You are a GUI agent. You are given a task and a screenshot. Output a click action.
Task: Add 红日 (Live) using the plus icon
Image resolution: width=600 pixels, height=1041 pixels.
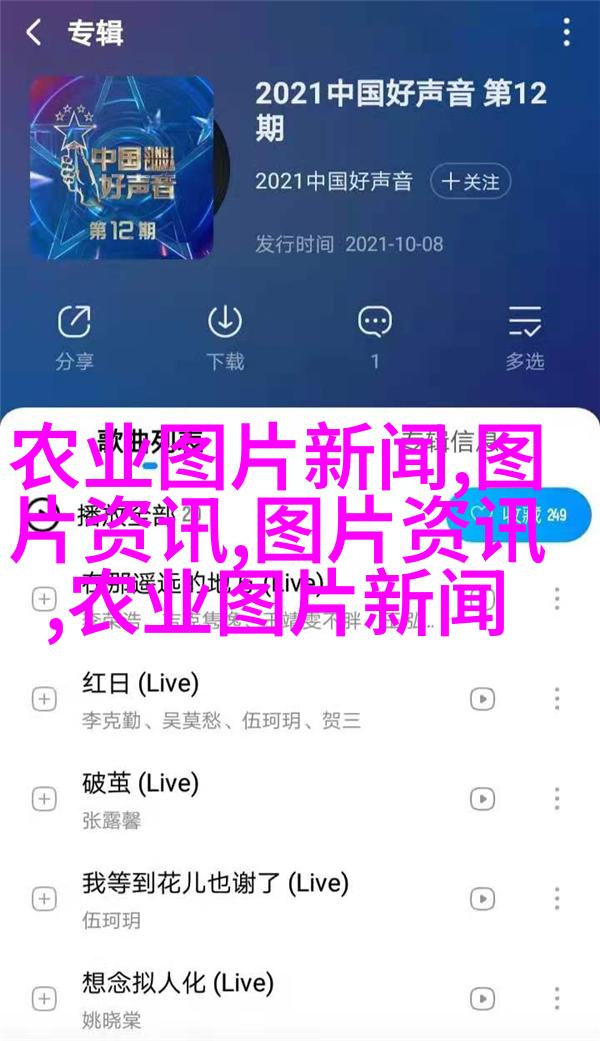coord(44,700)
